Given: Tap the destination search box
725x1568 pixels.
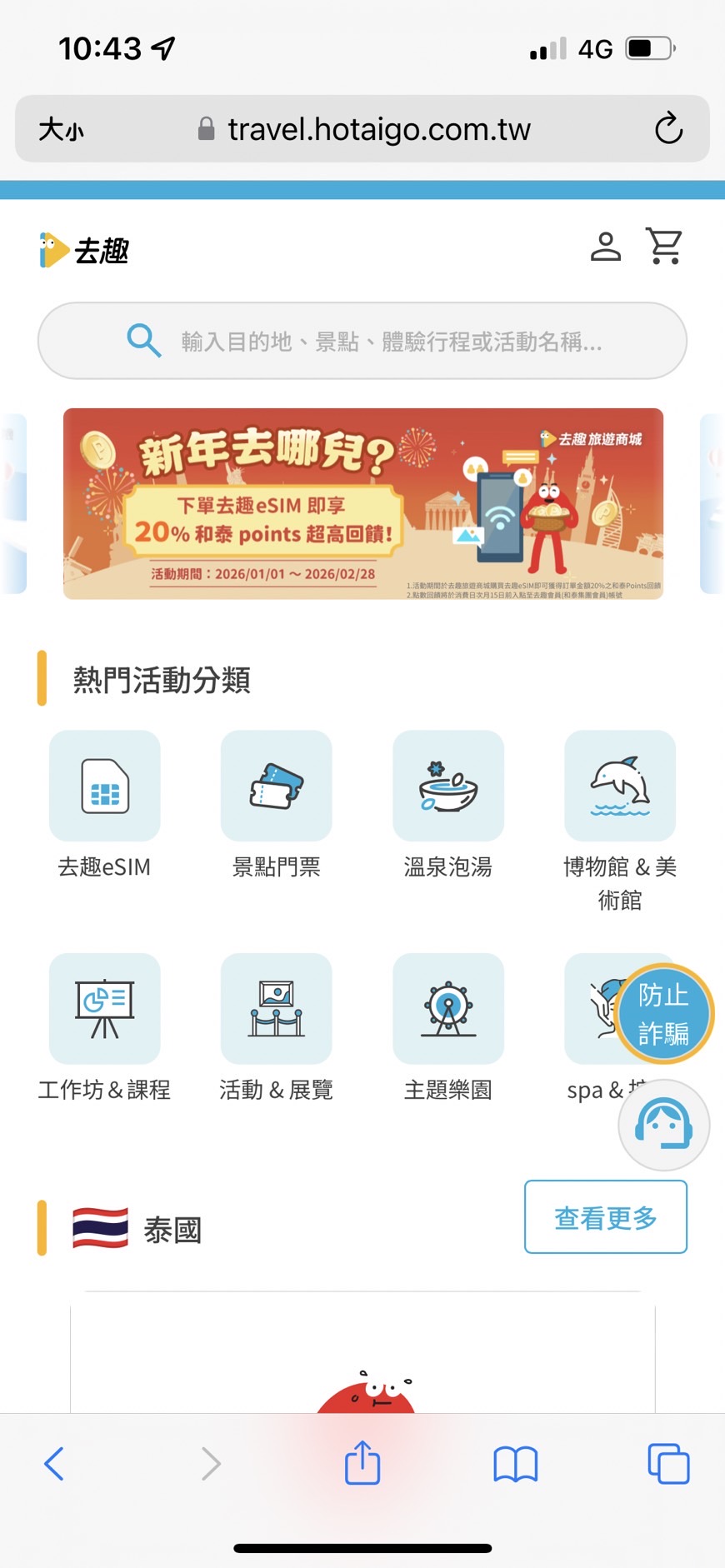Looking at the screenshot, I should click(x=362, y=341).
